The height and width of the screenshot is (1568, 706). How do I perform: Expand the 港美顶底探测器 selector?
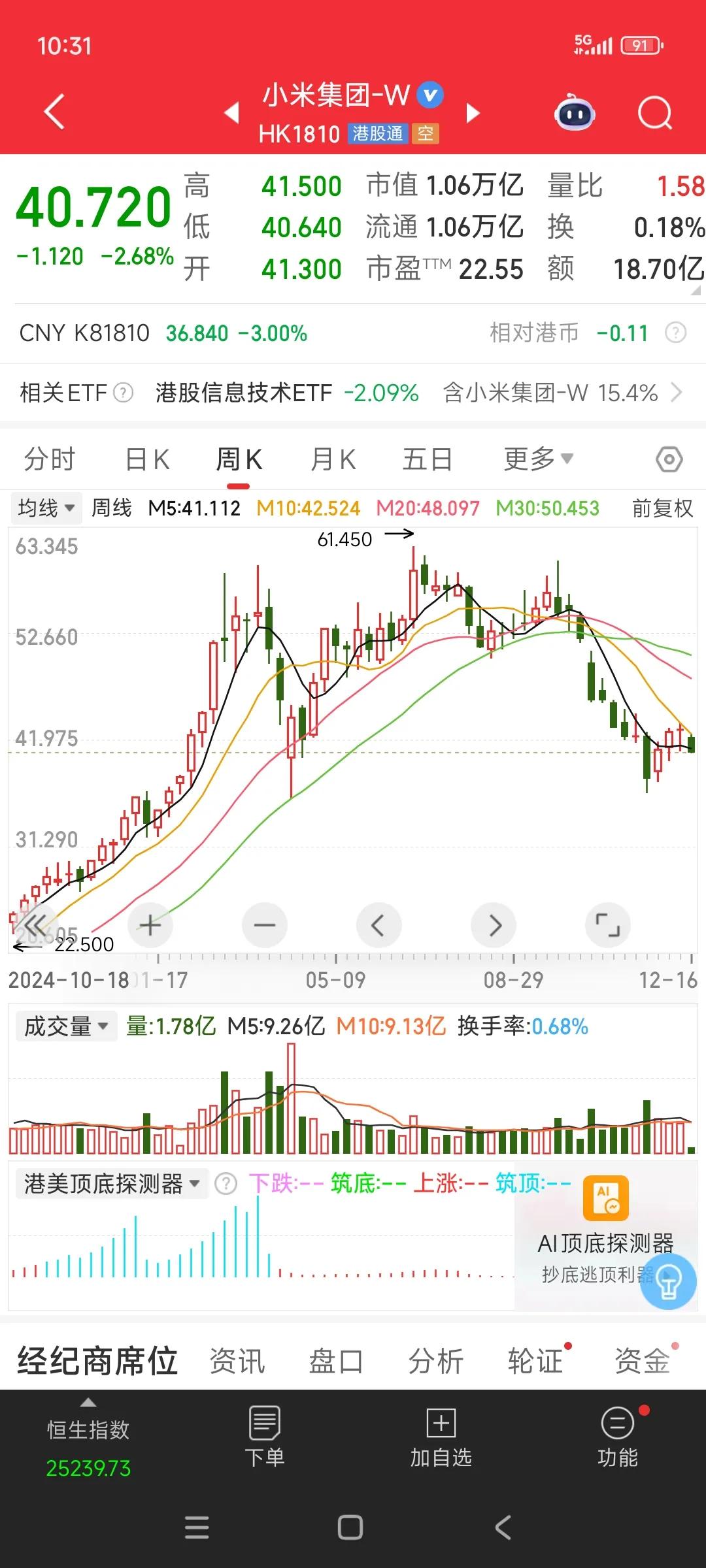click(x=110, y=1183)
